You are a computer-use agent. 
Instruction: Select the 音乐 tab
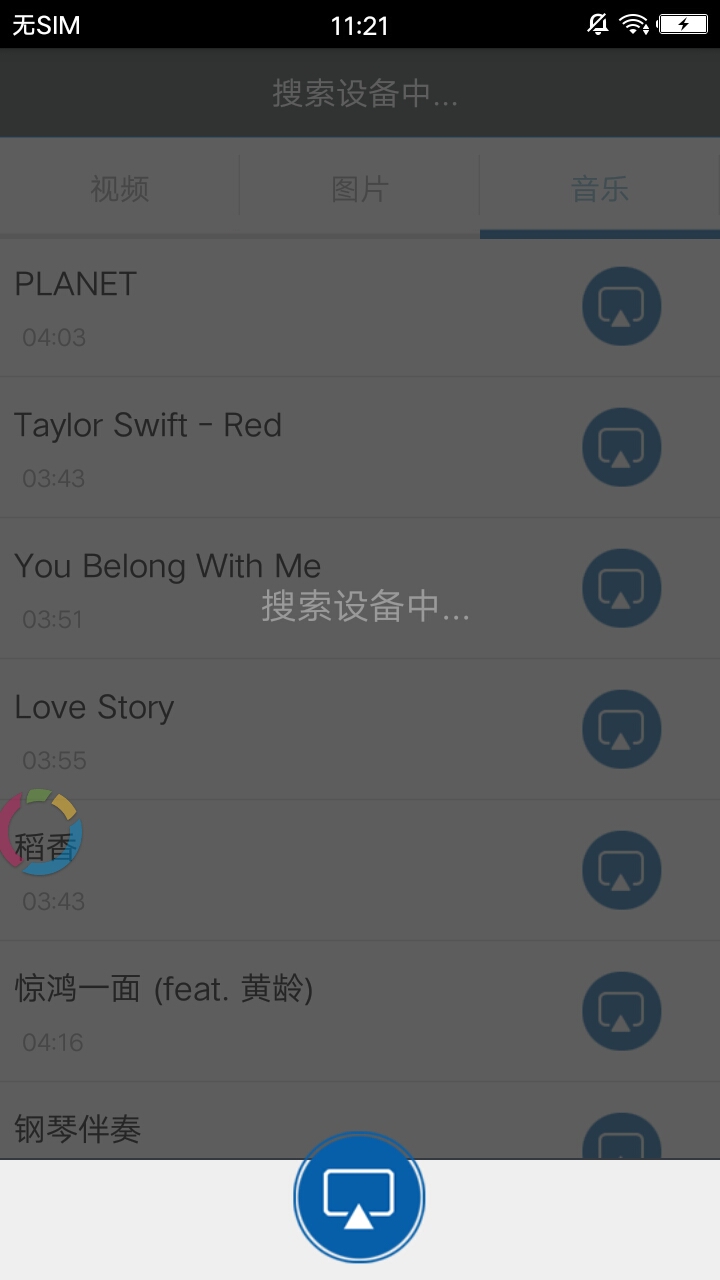pos(600,188)
